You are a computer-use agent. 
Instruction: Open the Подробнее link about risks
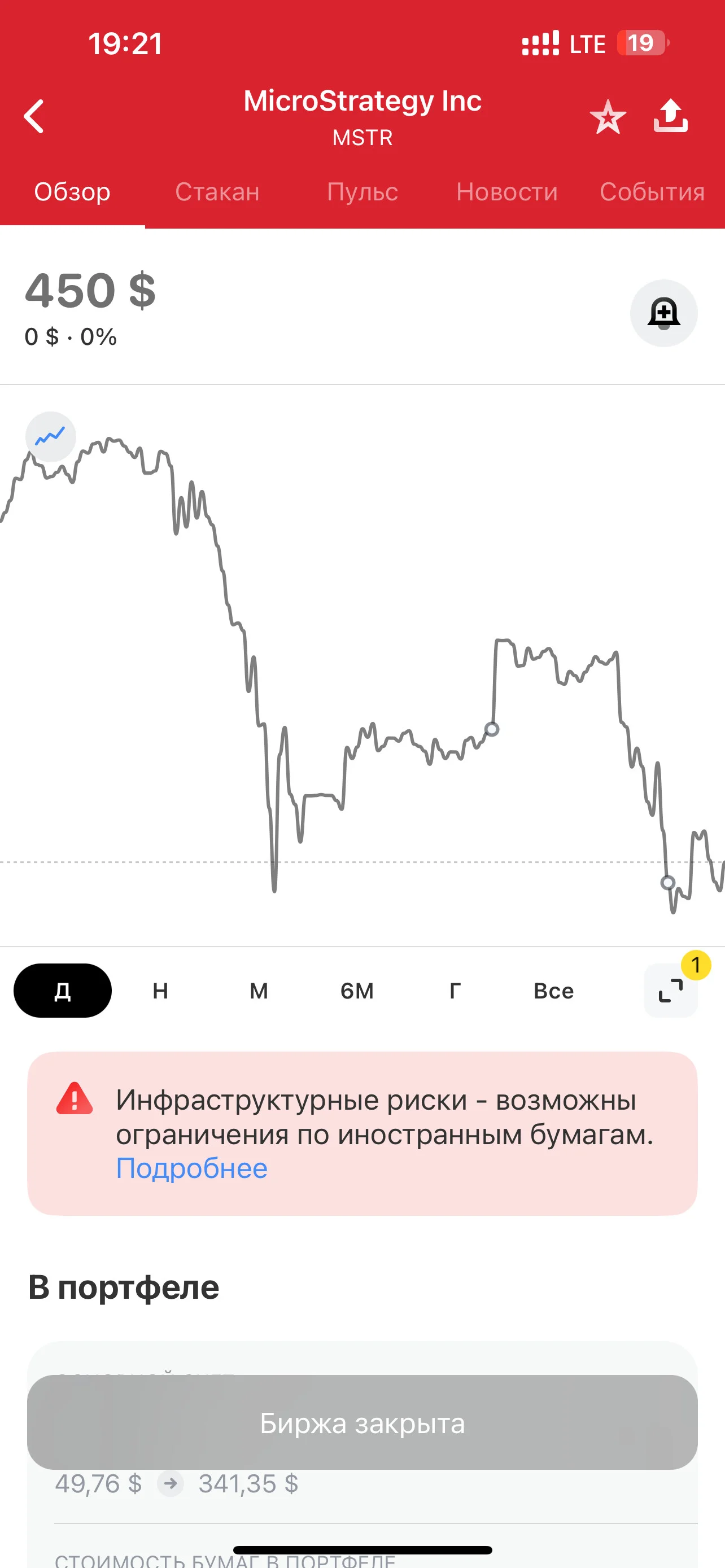192,1168
